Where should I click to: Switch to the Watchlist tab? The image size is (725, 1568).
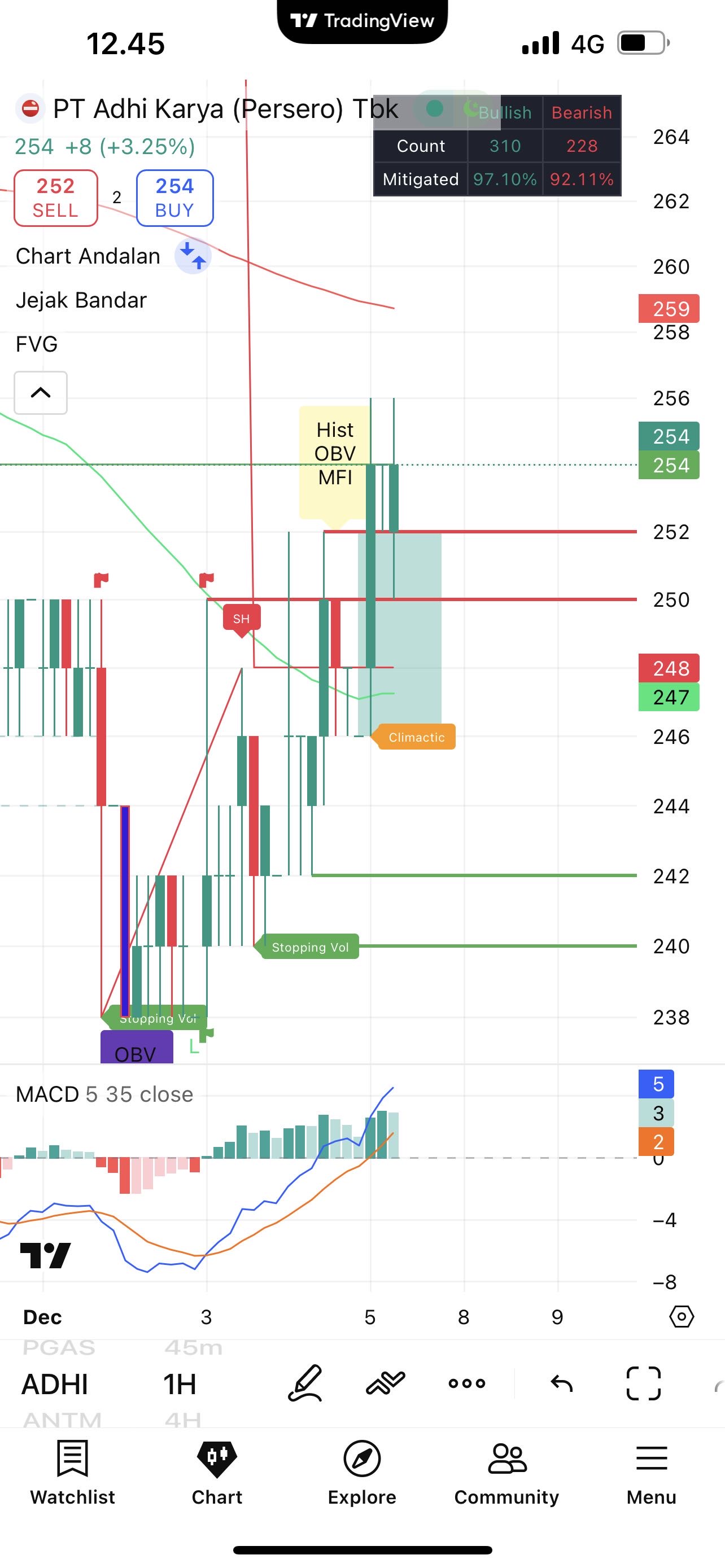[72, 1472]
